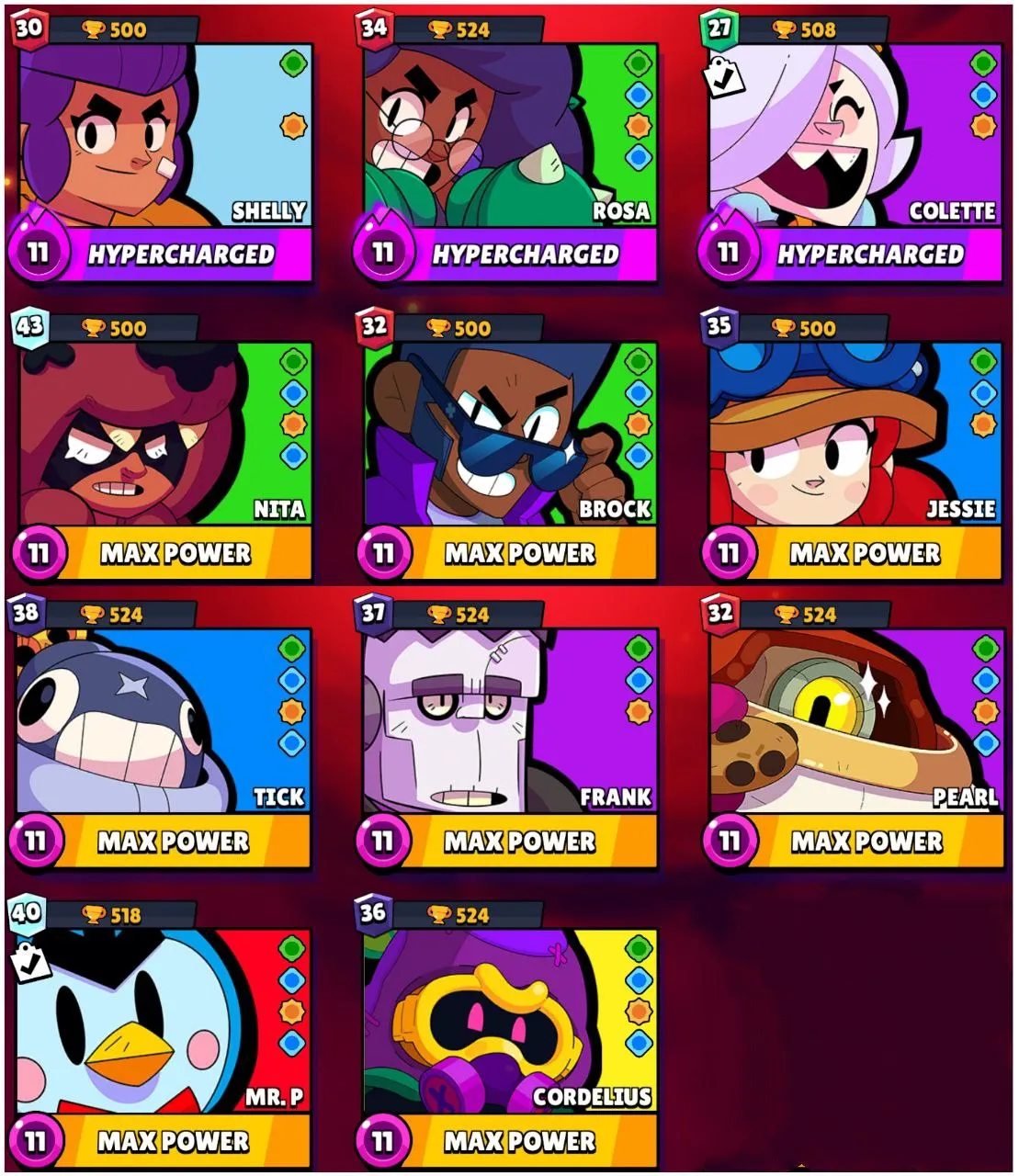
Task: Select the name label TICK
Action: click(280, 797)
